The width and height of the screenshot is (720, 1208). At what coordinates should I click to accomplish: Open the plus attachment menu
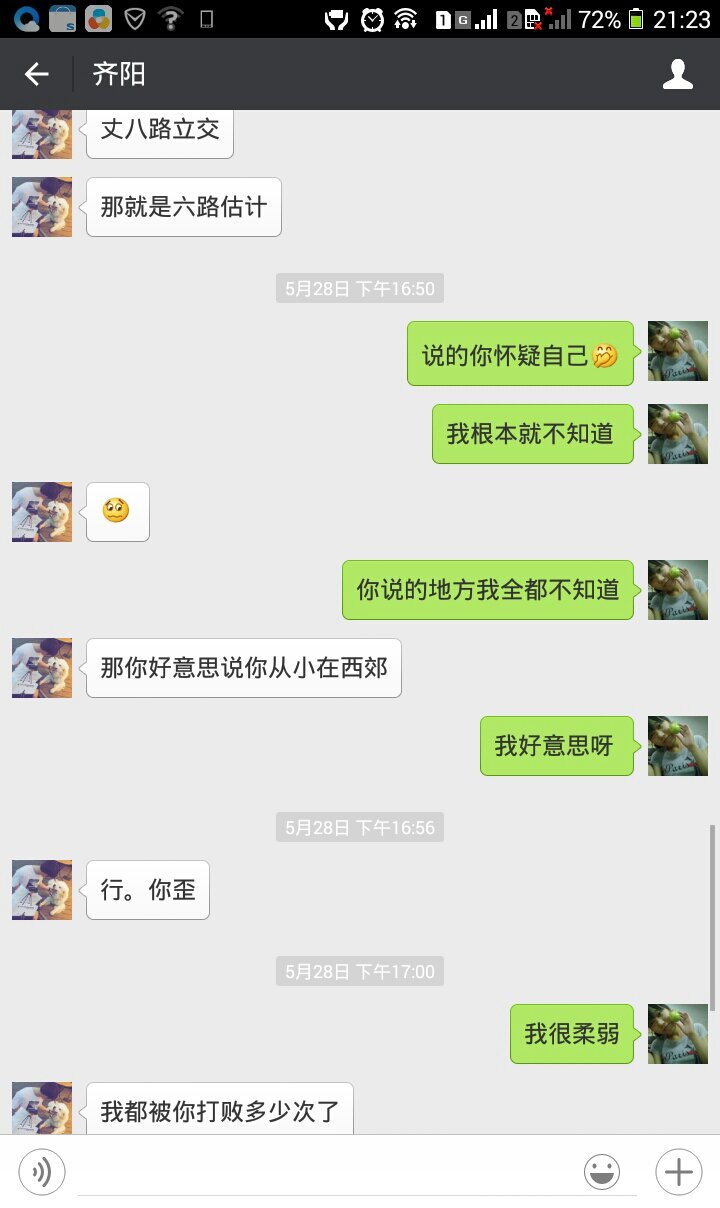click(678, 1171)
